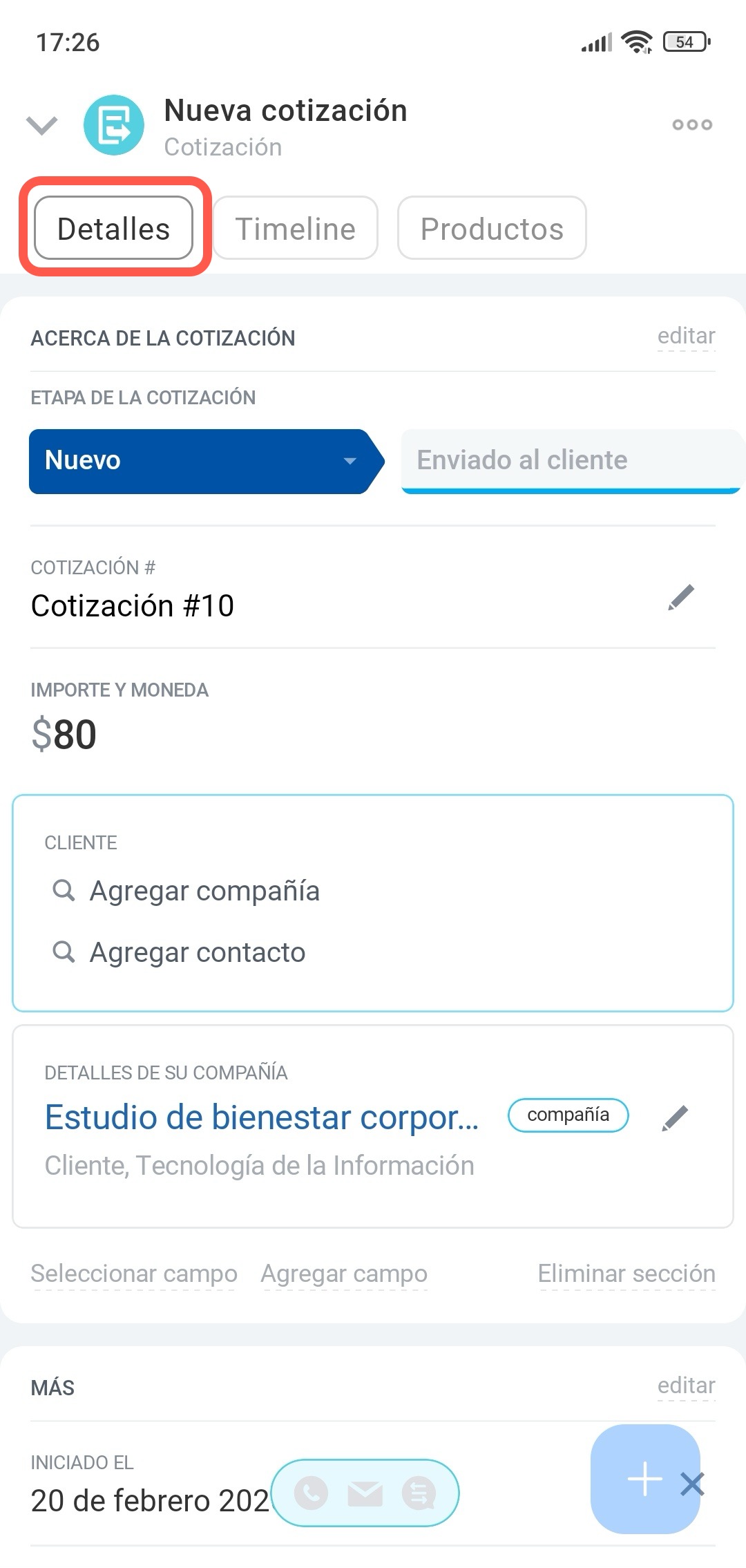Edit the Cotización #10 name
The image size is (746, 1568).
(680, 598)
